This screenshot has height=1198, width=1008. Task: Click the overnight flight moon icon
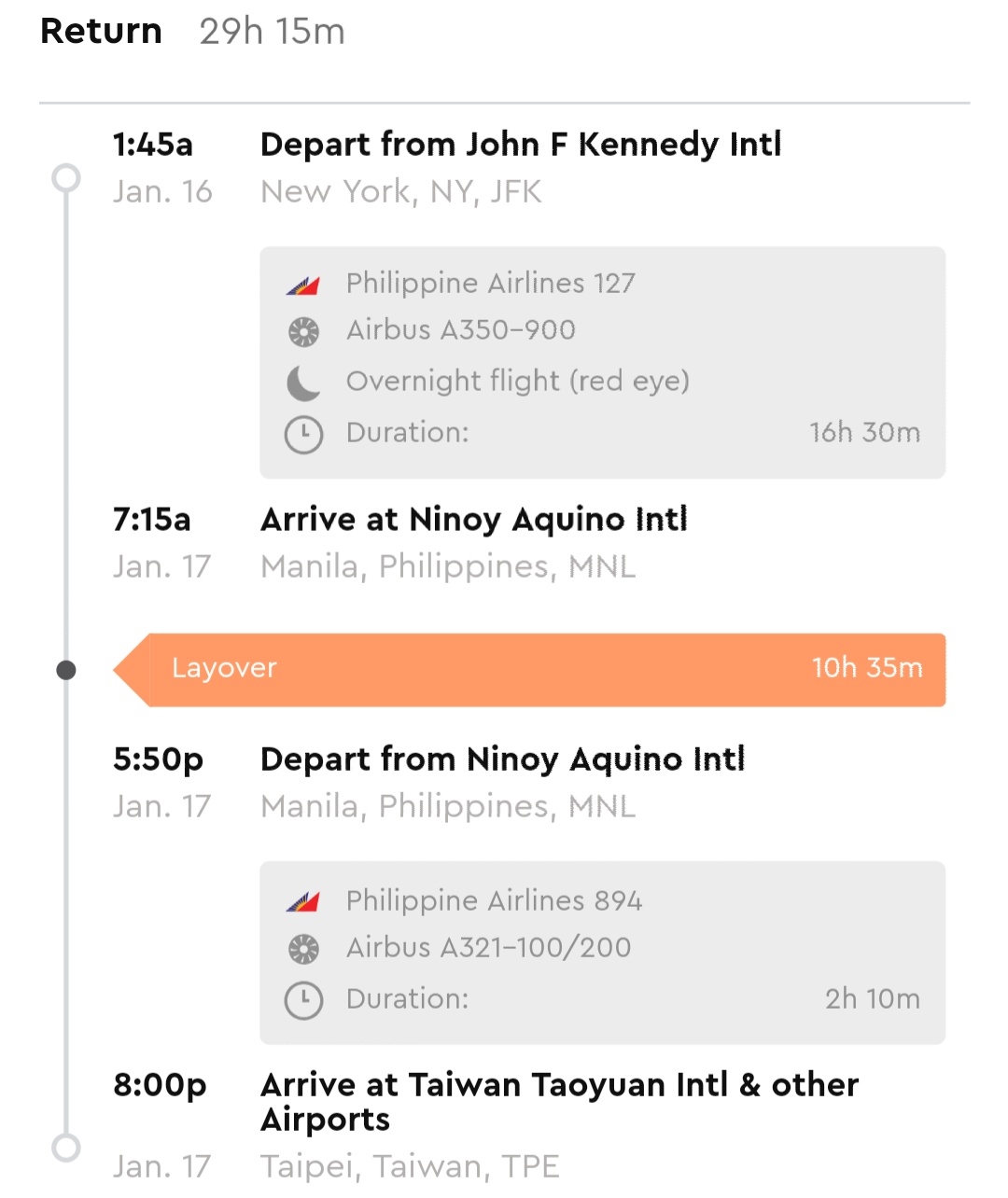(302, 383)
